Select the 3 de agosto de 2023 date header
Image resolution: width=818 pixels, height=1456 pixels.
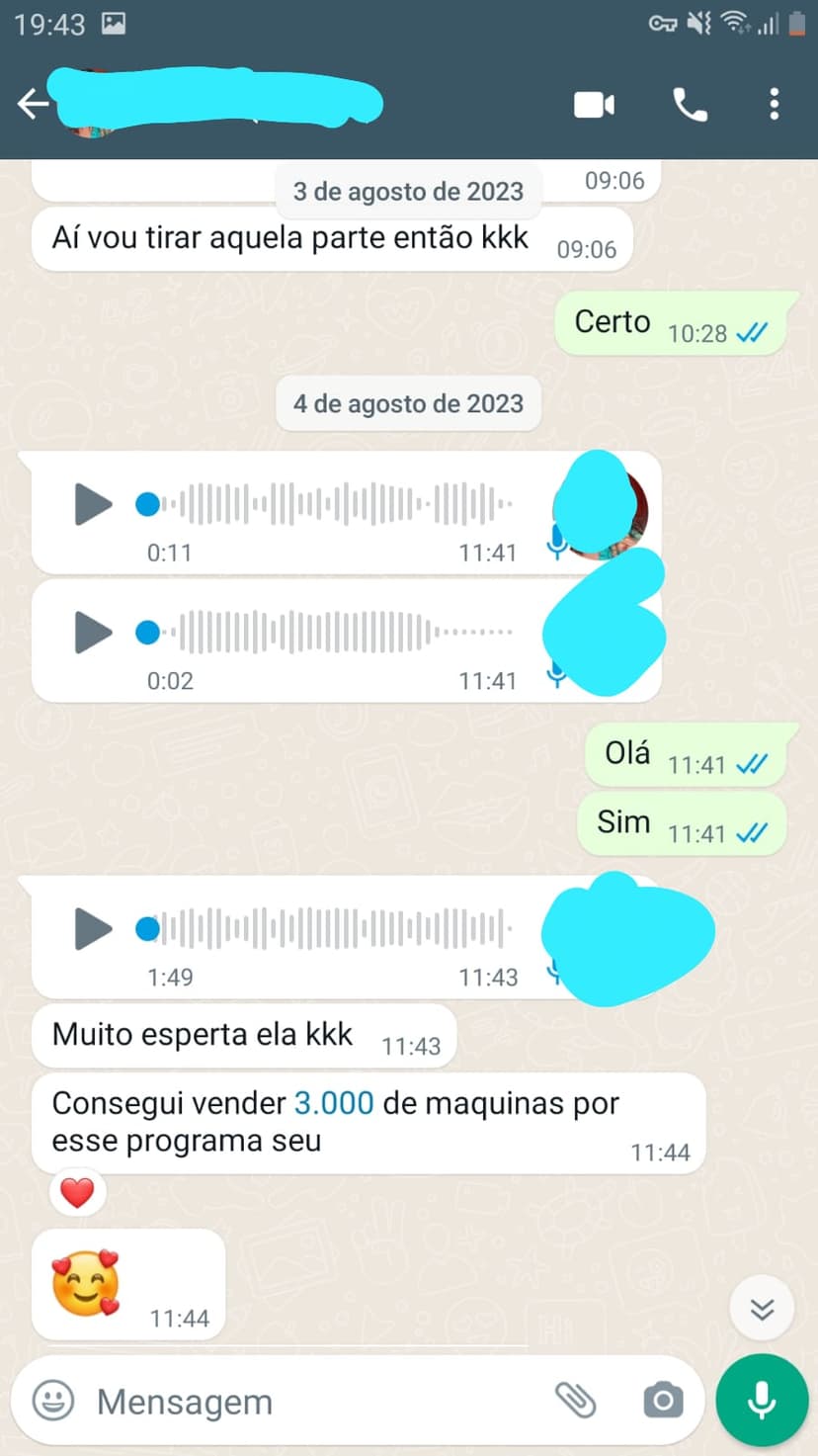click(x=408, y=191)
